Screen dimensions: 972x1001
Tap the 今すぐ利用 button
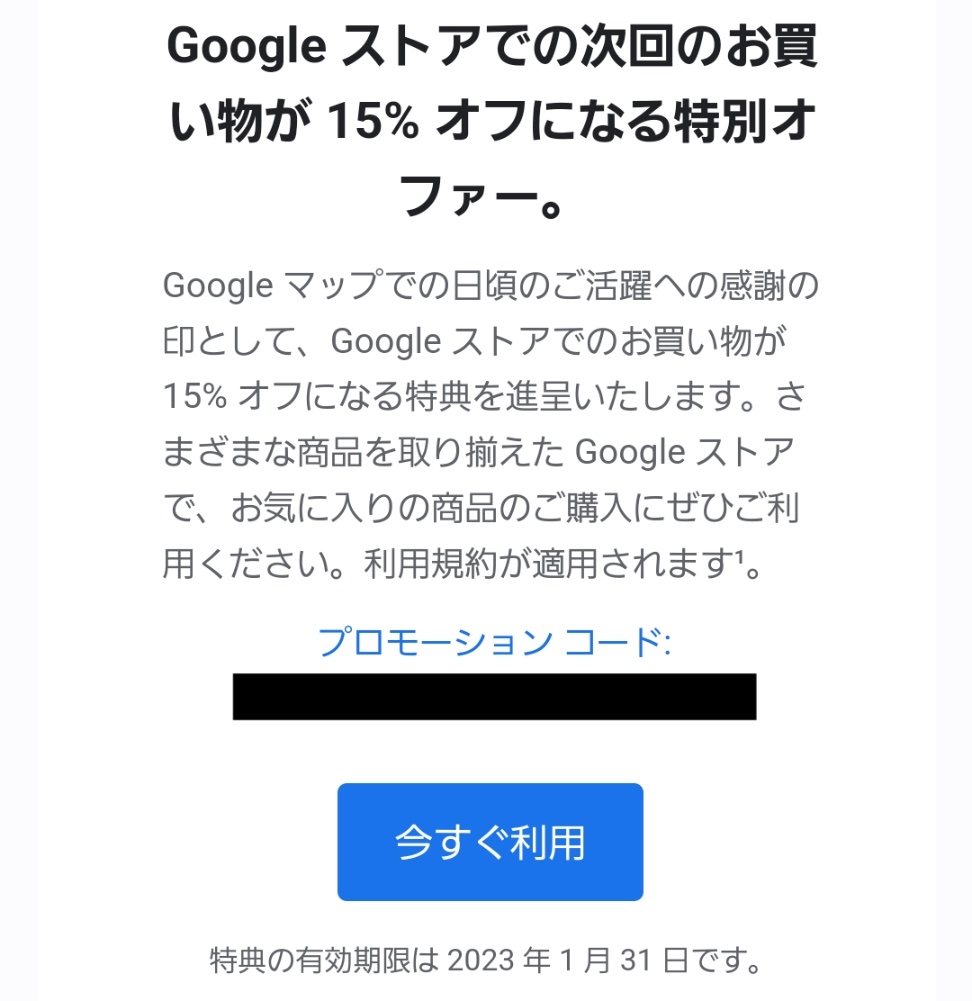[490, 841]
